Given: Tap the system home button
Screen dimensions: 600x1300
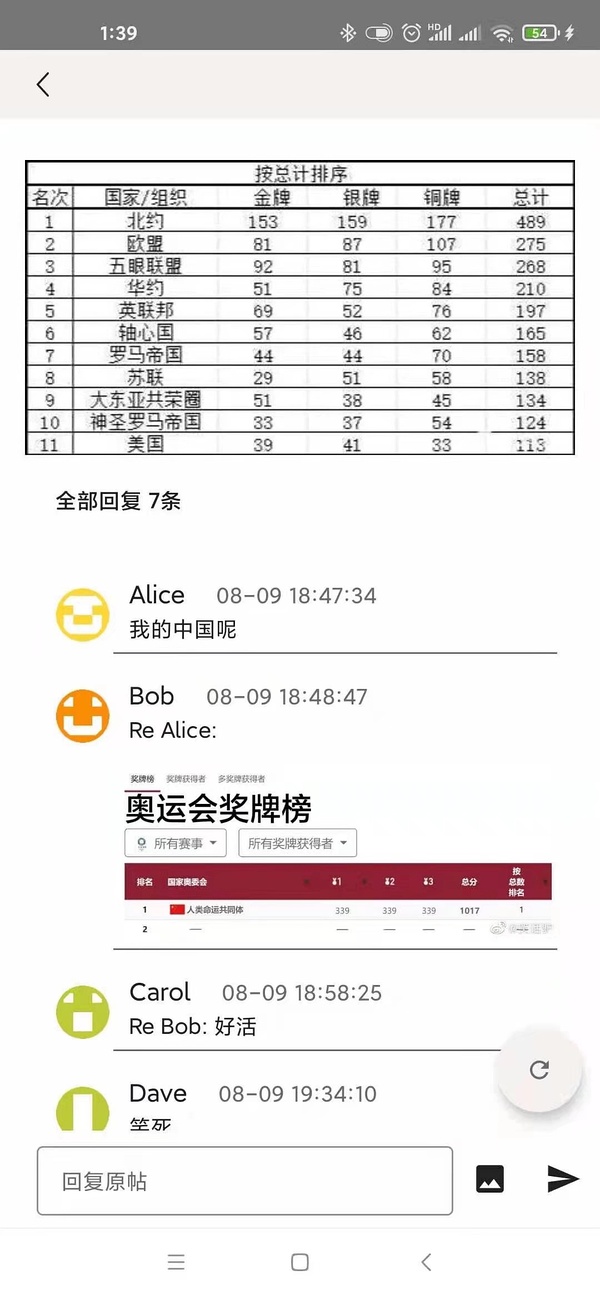Looking at the screenshot, I should (300, 1262).
